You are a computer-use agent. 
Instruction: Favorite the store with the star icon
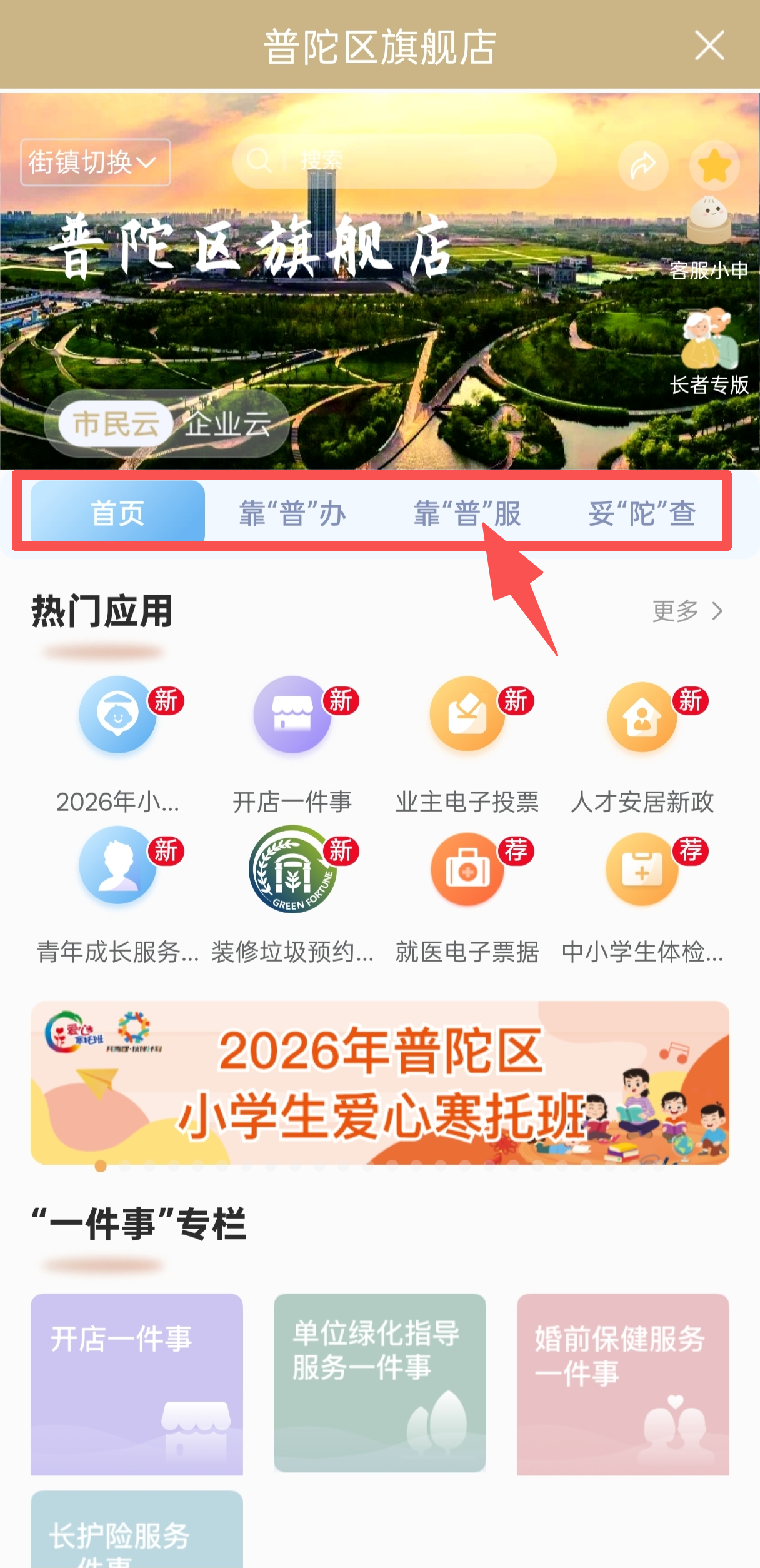[x=714, y=166]
